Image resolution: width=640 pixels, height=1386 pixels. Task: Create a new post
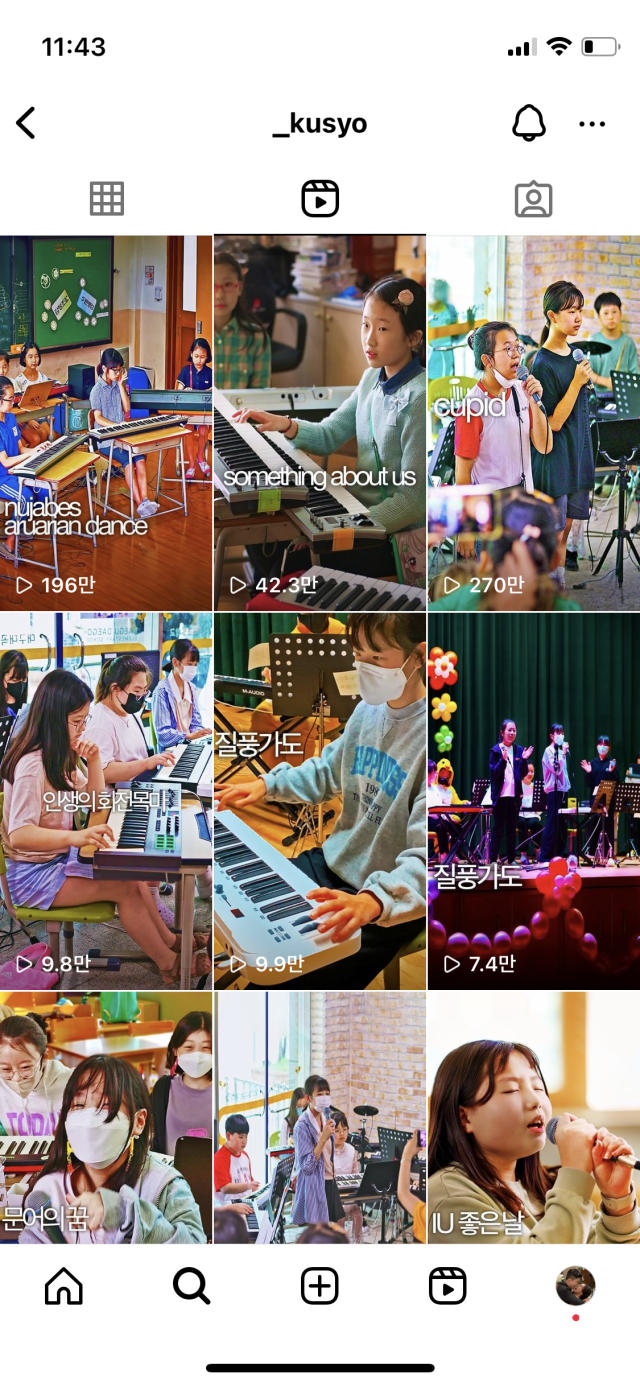(x=320, y=1286)
